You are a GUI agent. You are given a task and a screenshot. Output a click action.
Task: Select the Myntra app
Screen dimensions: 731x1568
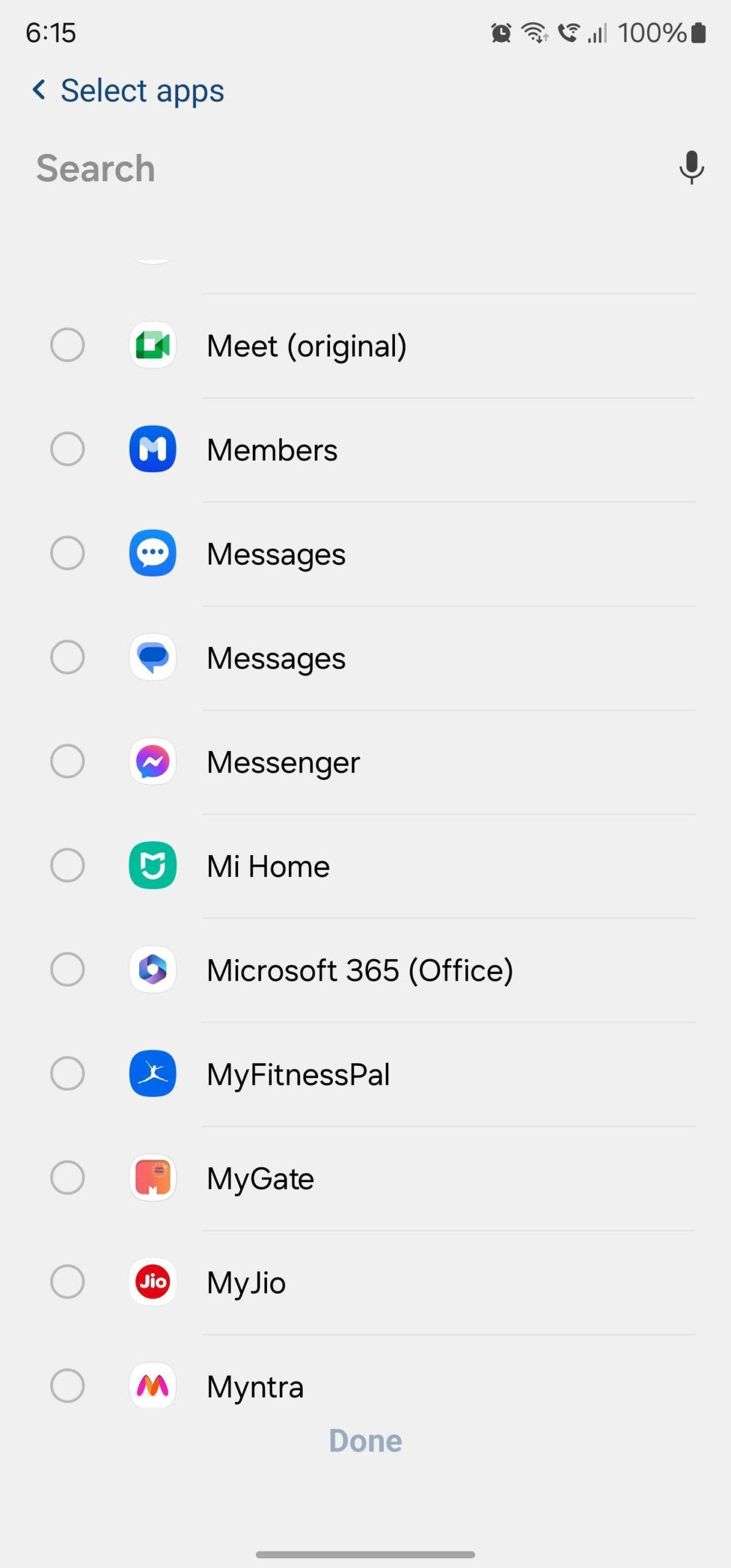[x=67, y=1386]
